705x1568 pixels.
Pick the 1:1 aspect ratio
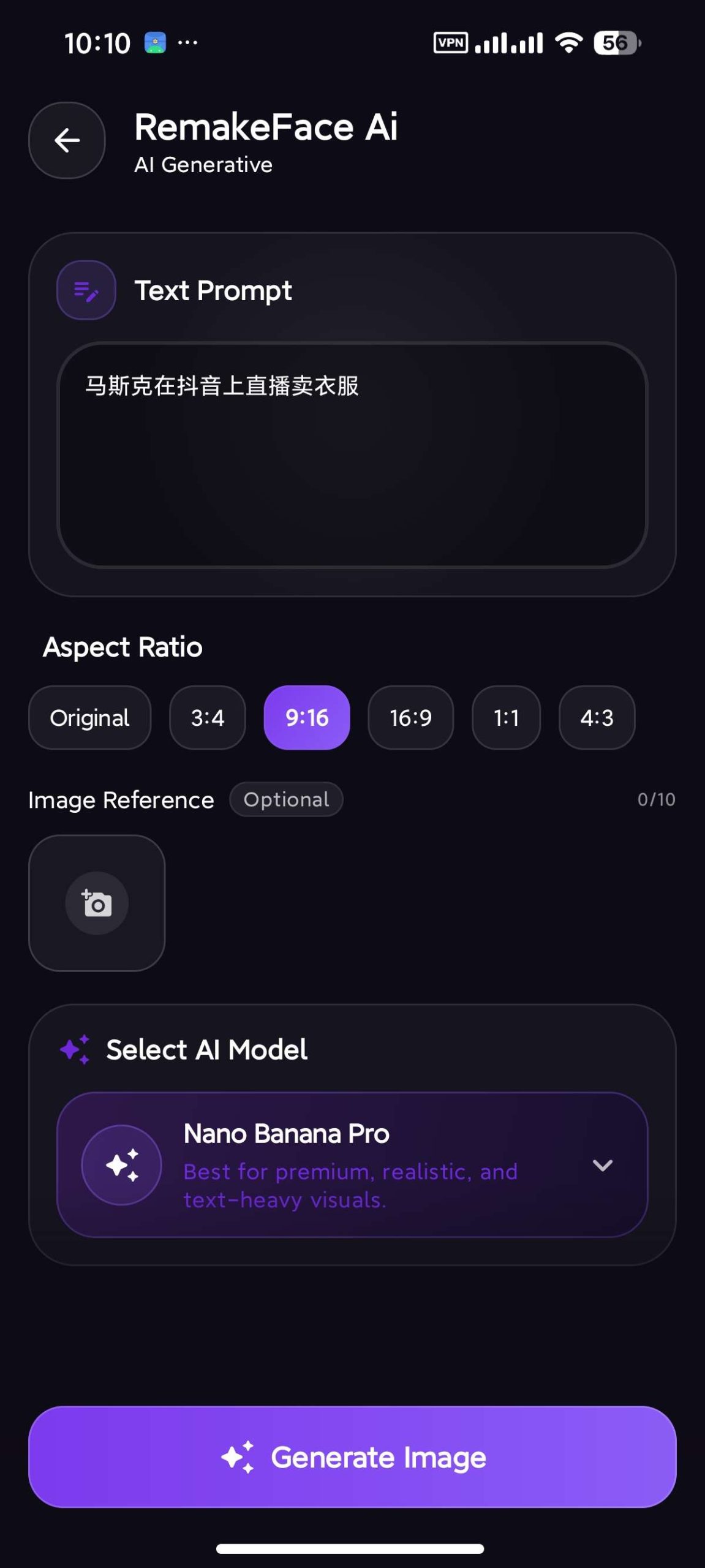pyautogui.click(x=507, y=717)
